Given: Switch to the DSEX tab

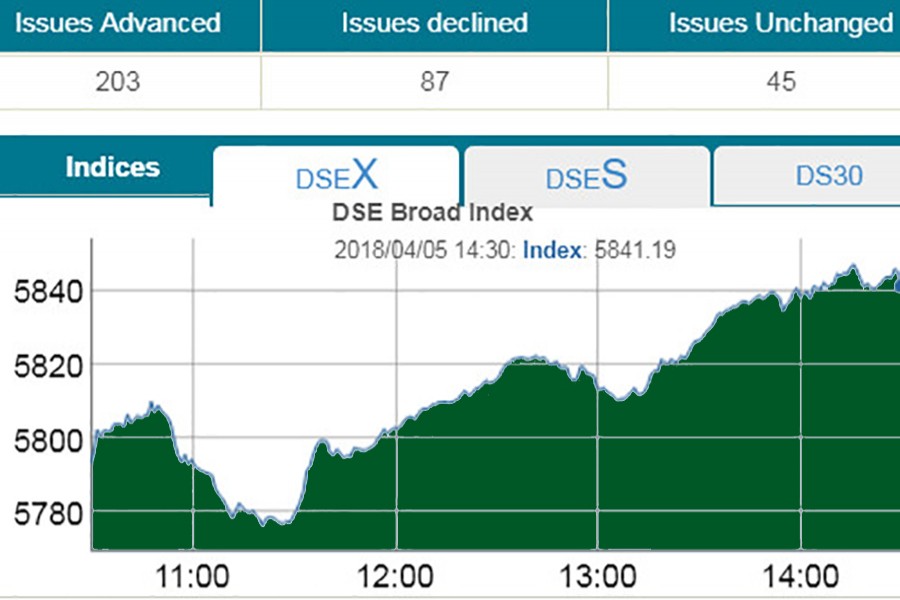Looking at the screenshot, I should click(x=336, y=176).
